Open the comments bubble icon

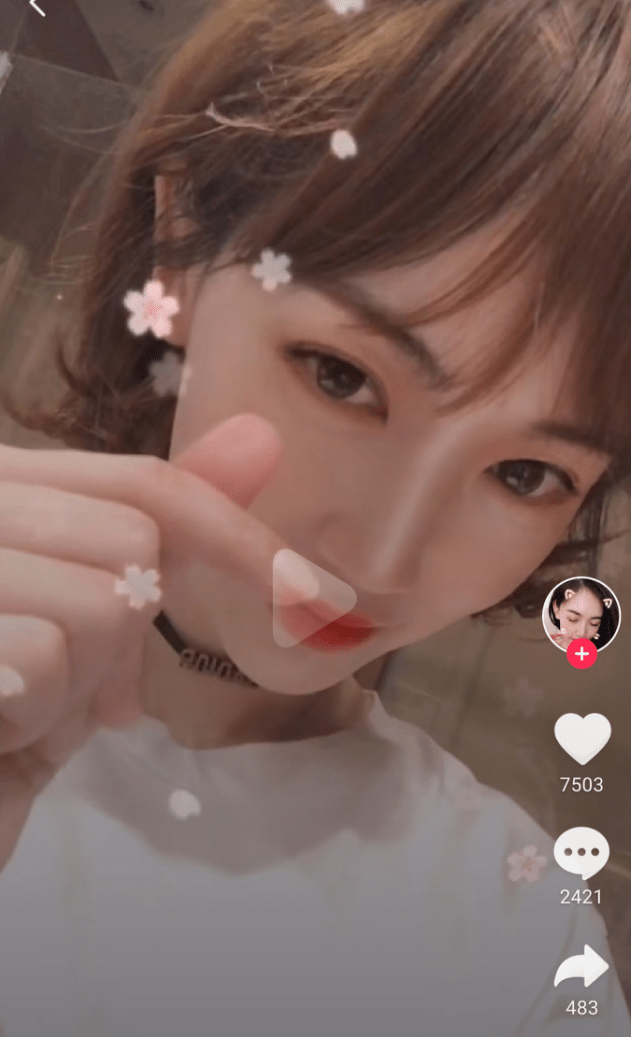tap(581, 853)
